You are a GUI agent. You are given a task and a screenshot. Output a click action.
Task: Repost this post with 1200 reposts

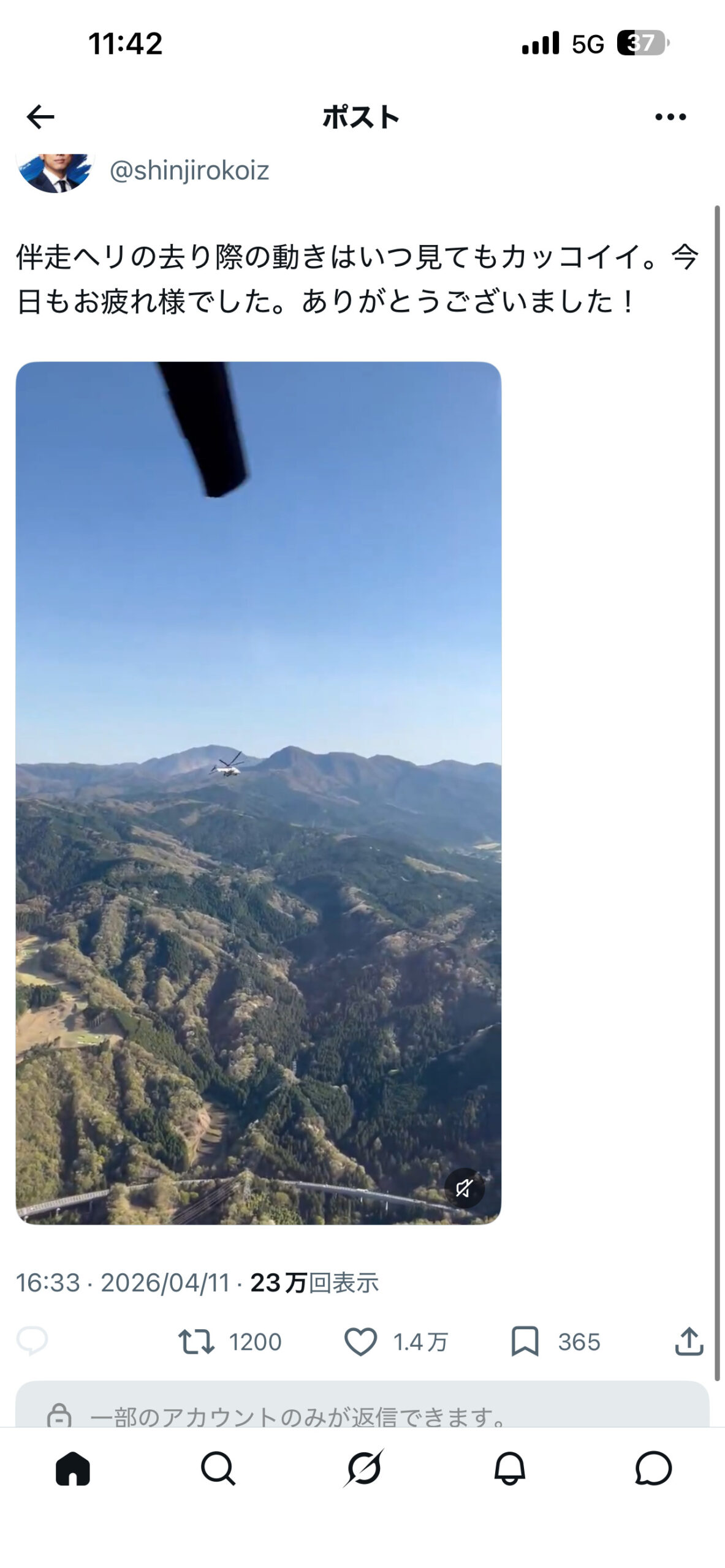(197, 1341)
